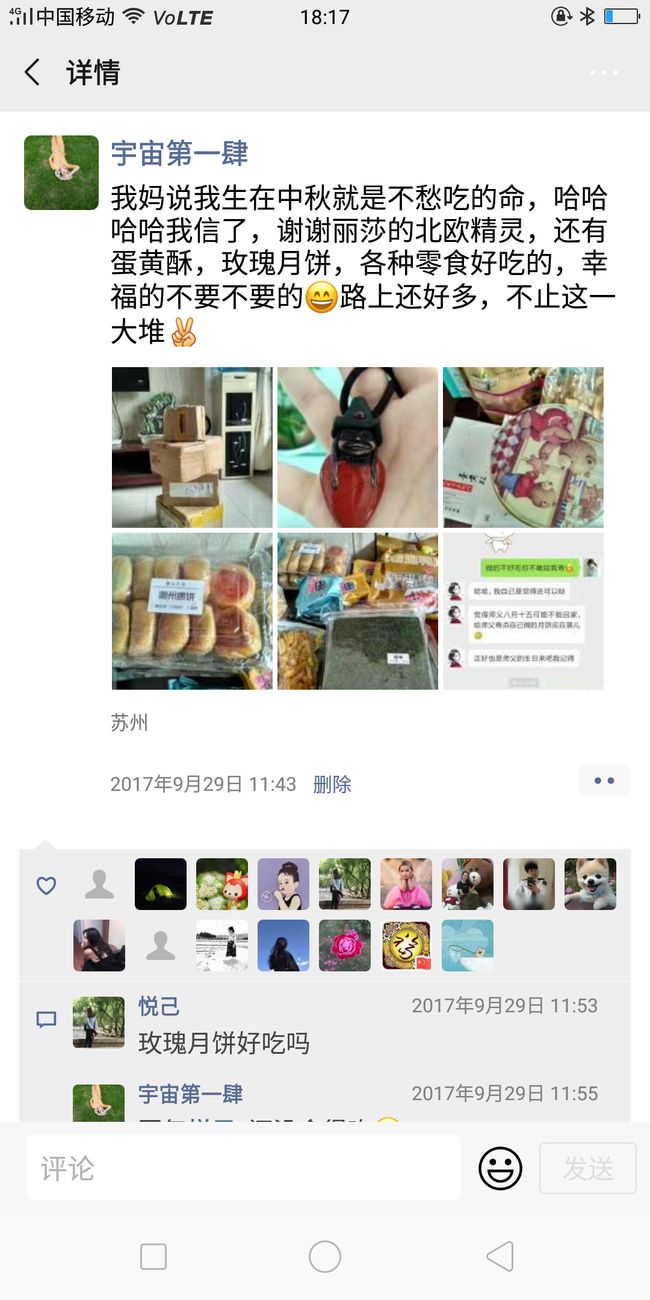Open the chat screenshot image
The height and width of the screenshot is (1300, 650).
[x=523, y=611]
